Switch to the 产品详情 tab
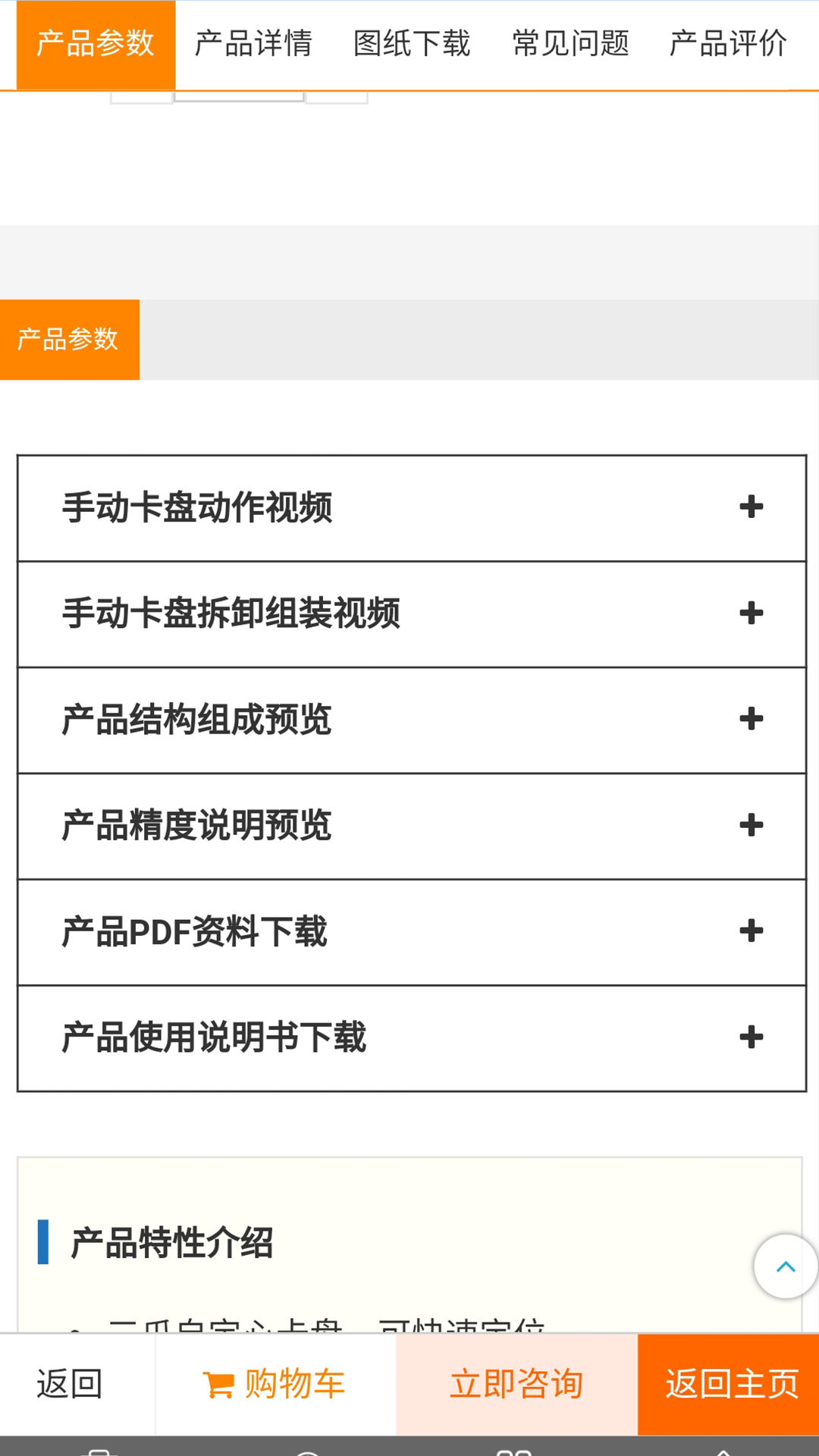 [x=253, y=44]
